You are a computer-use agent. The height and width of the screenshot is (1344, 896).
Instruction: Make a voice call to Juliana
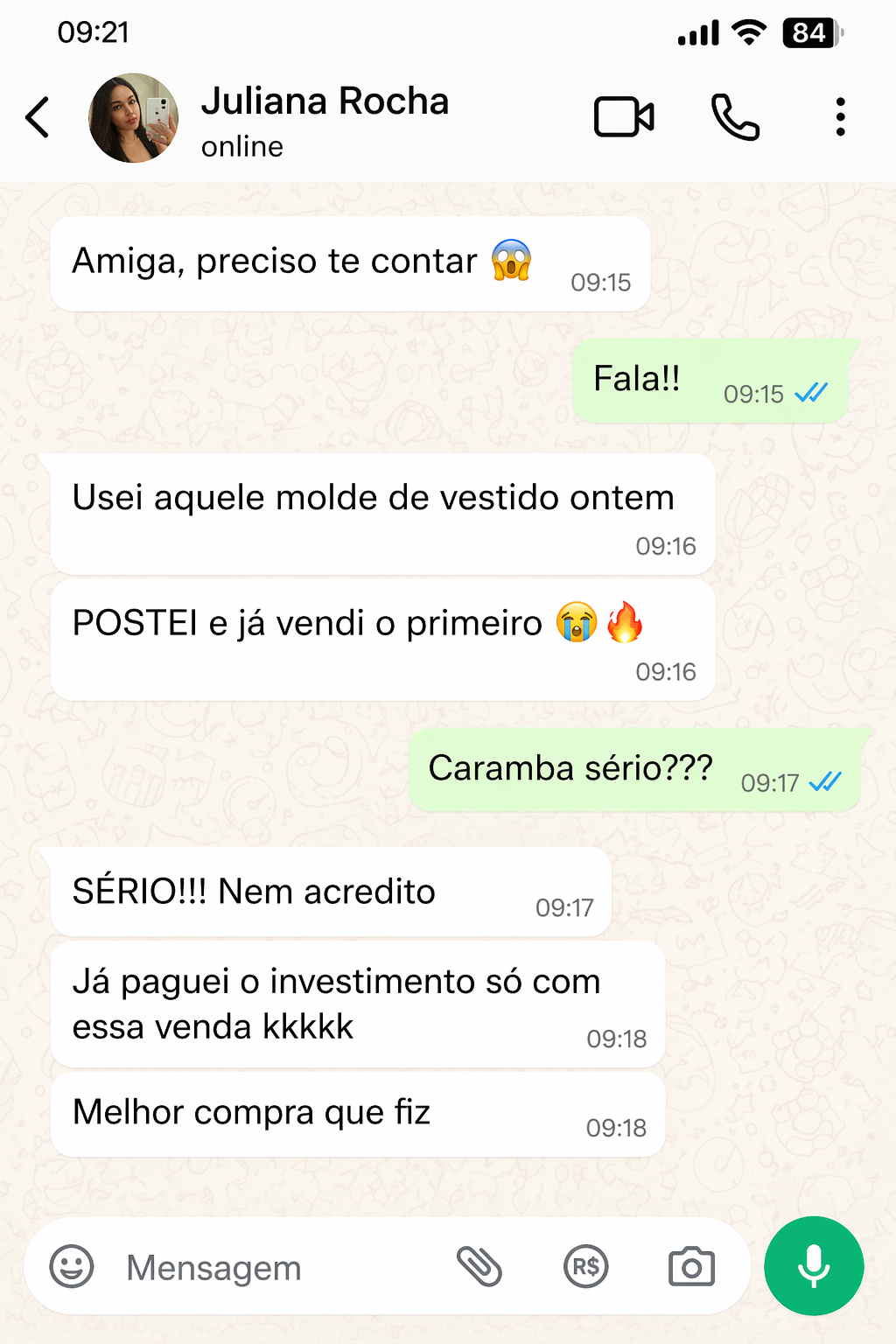click(735, 116)
